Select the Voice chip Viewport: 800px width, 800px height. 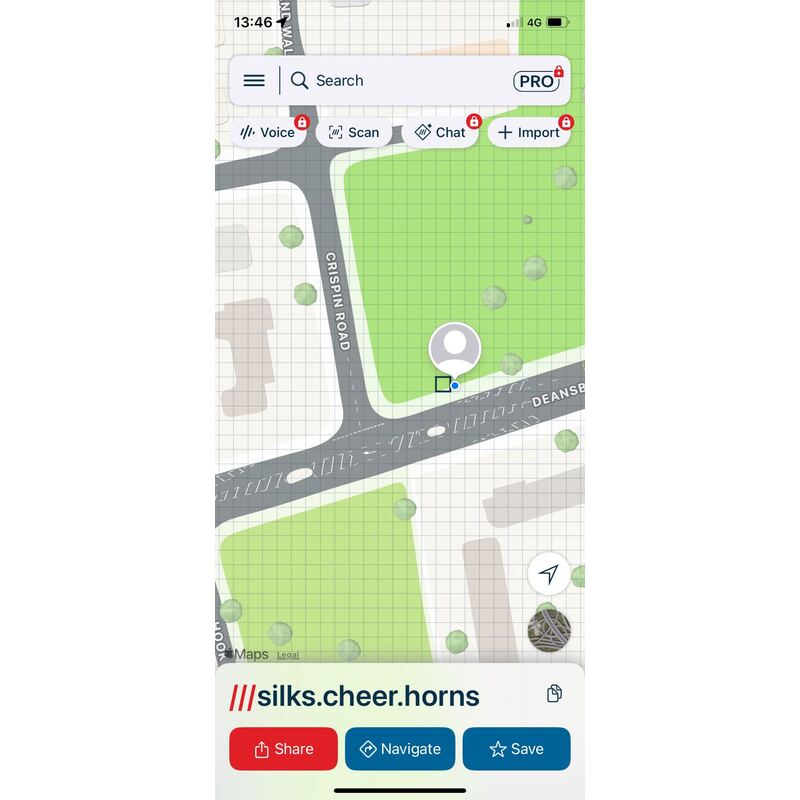tap(268, 132)
